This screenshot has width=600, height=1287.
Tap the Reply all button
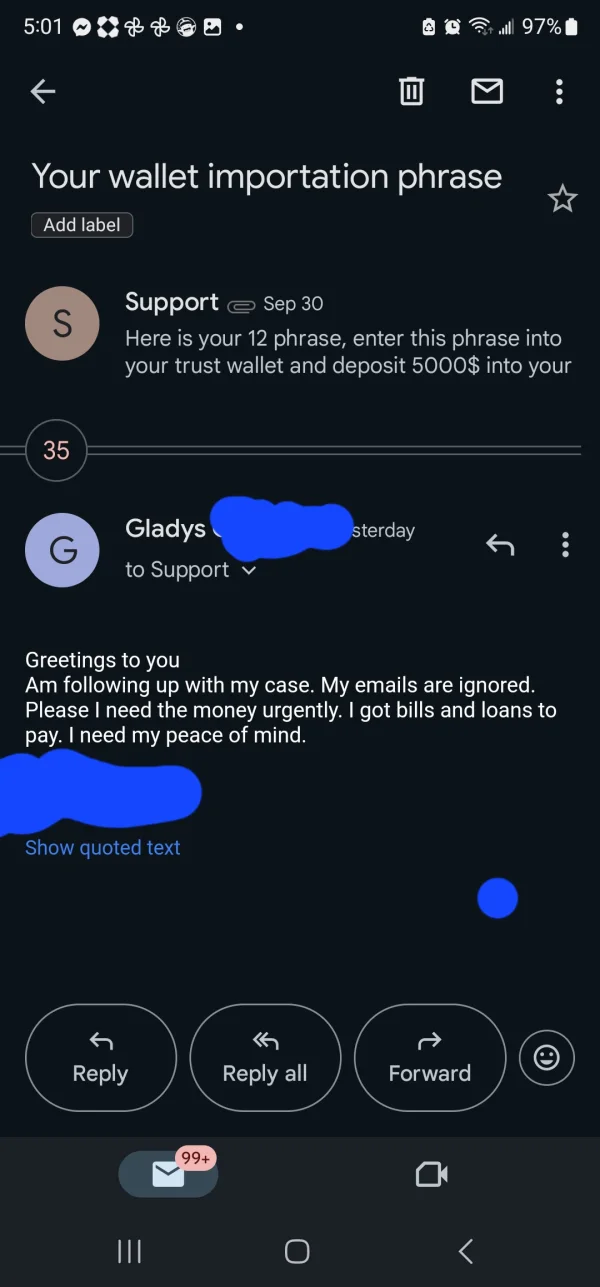tap(265, 1058)
